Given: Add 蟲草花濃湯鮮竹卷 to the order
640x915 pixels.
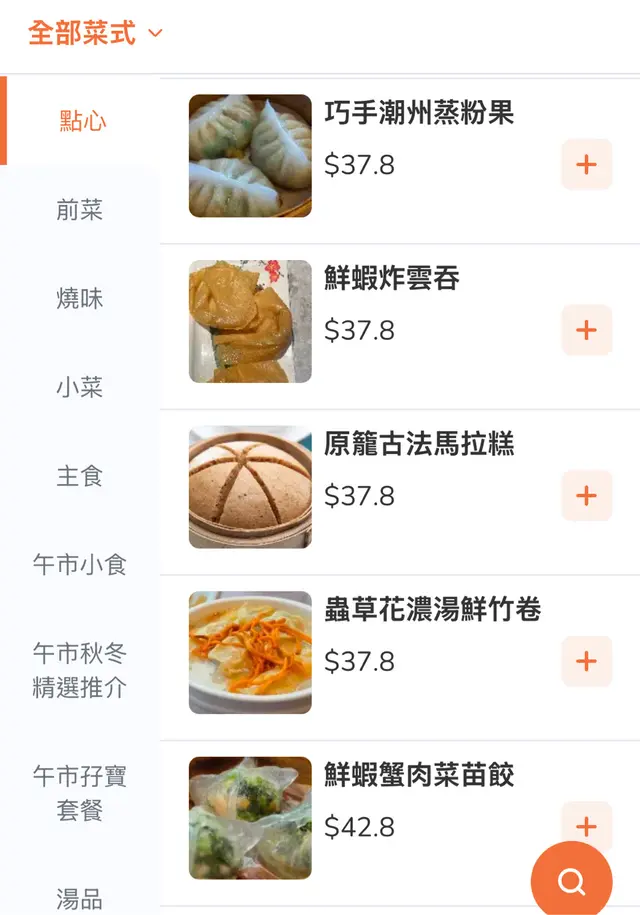Looking at the screenshot, I should [x=586, y=662].
